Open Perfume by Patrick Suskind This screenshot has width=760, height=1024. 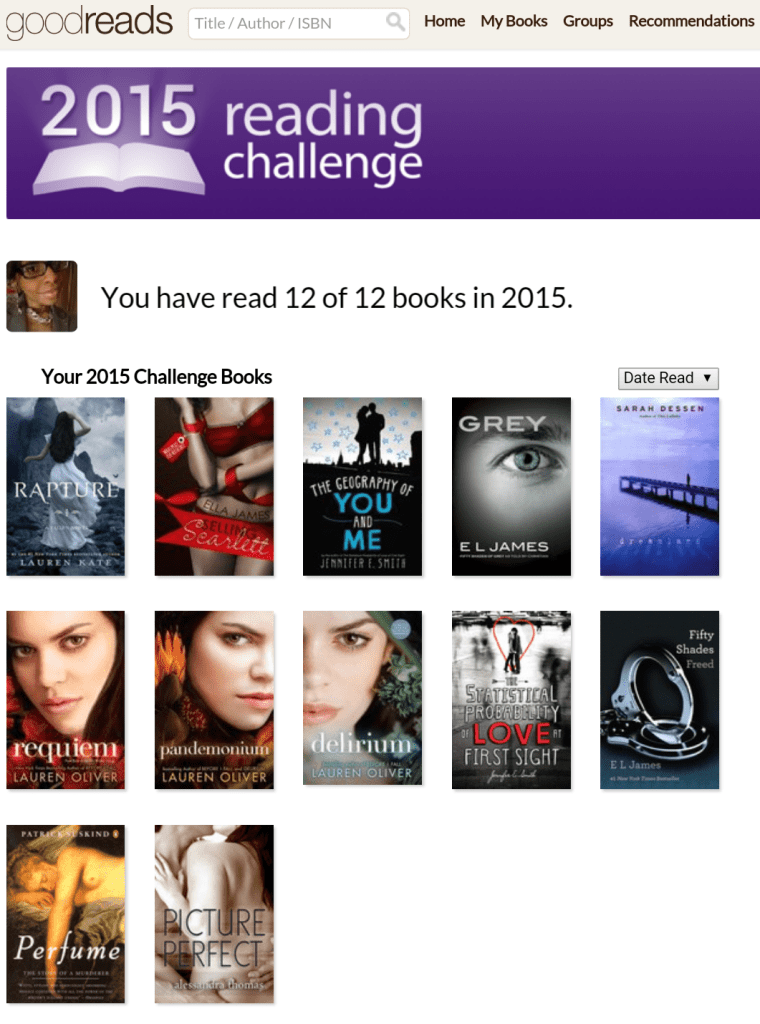coord(65,913)
